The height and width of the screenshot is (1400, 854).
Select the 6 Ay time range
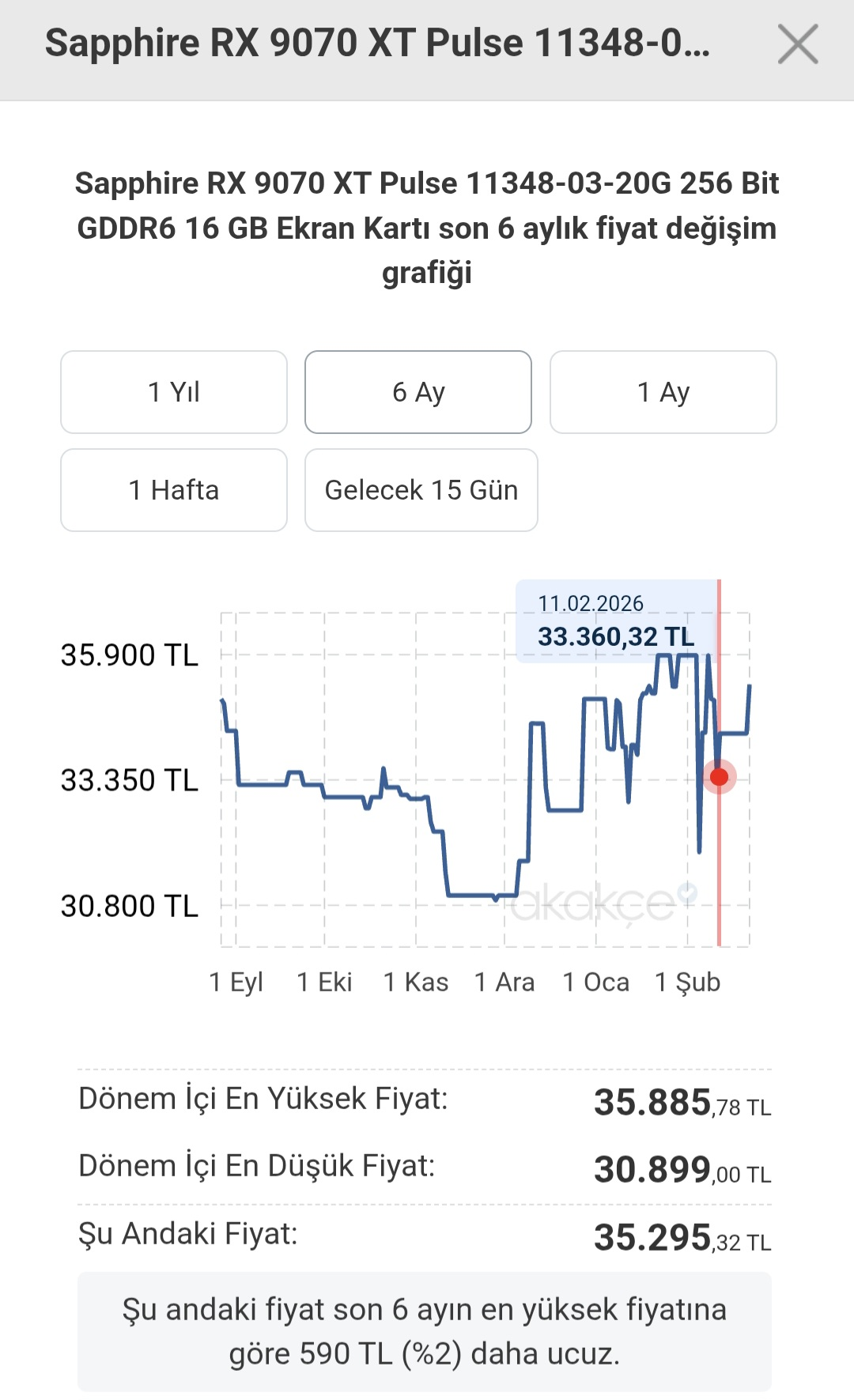pyautogui.click(x=418, y=392)
